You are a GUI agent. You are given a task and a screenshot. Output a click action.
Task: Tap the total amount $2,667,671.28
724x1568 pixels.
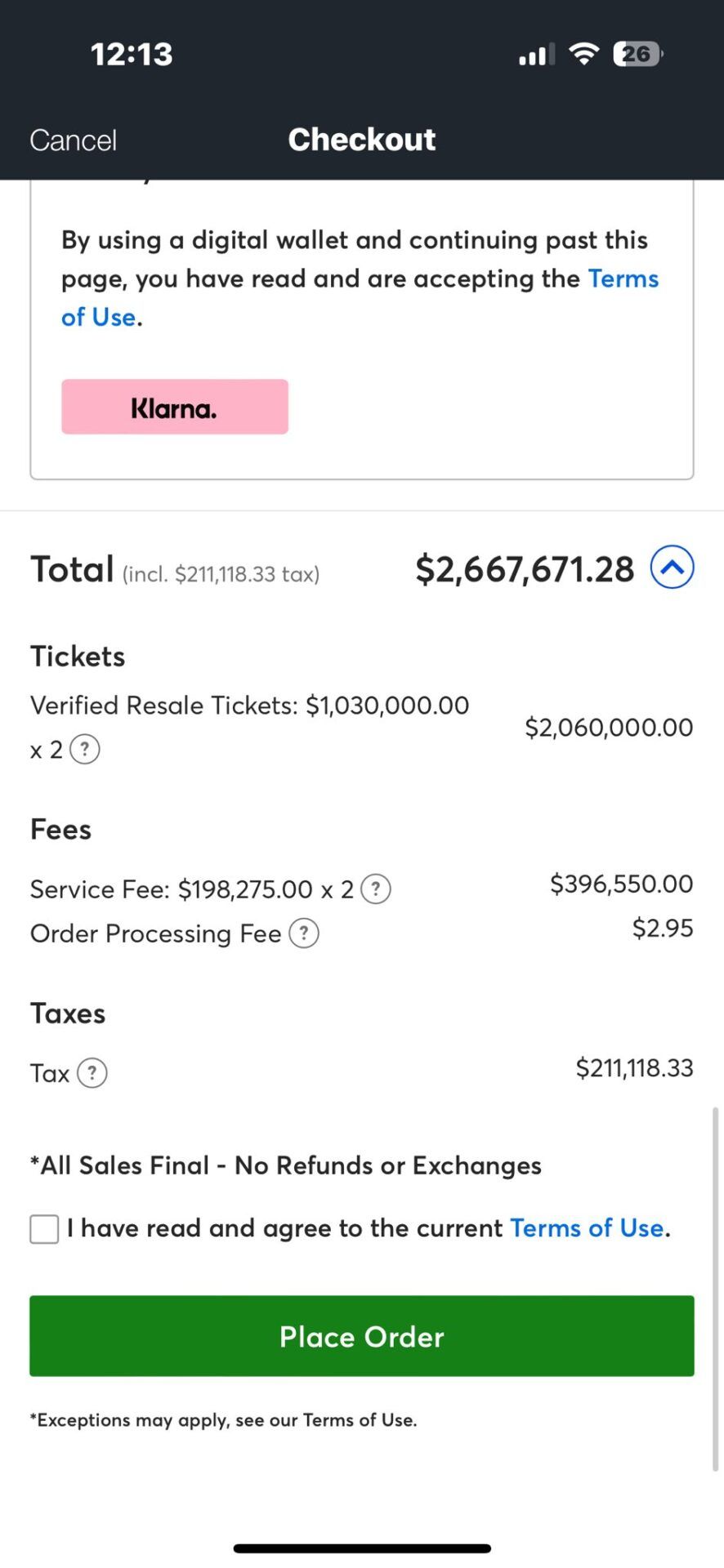coord(525,568)
